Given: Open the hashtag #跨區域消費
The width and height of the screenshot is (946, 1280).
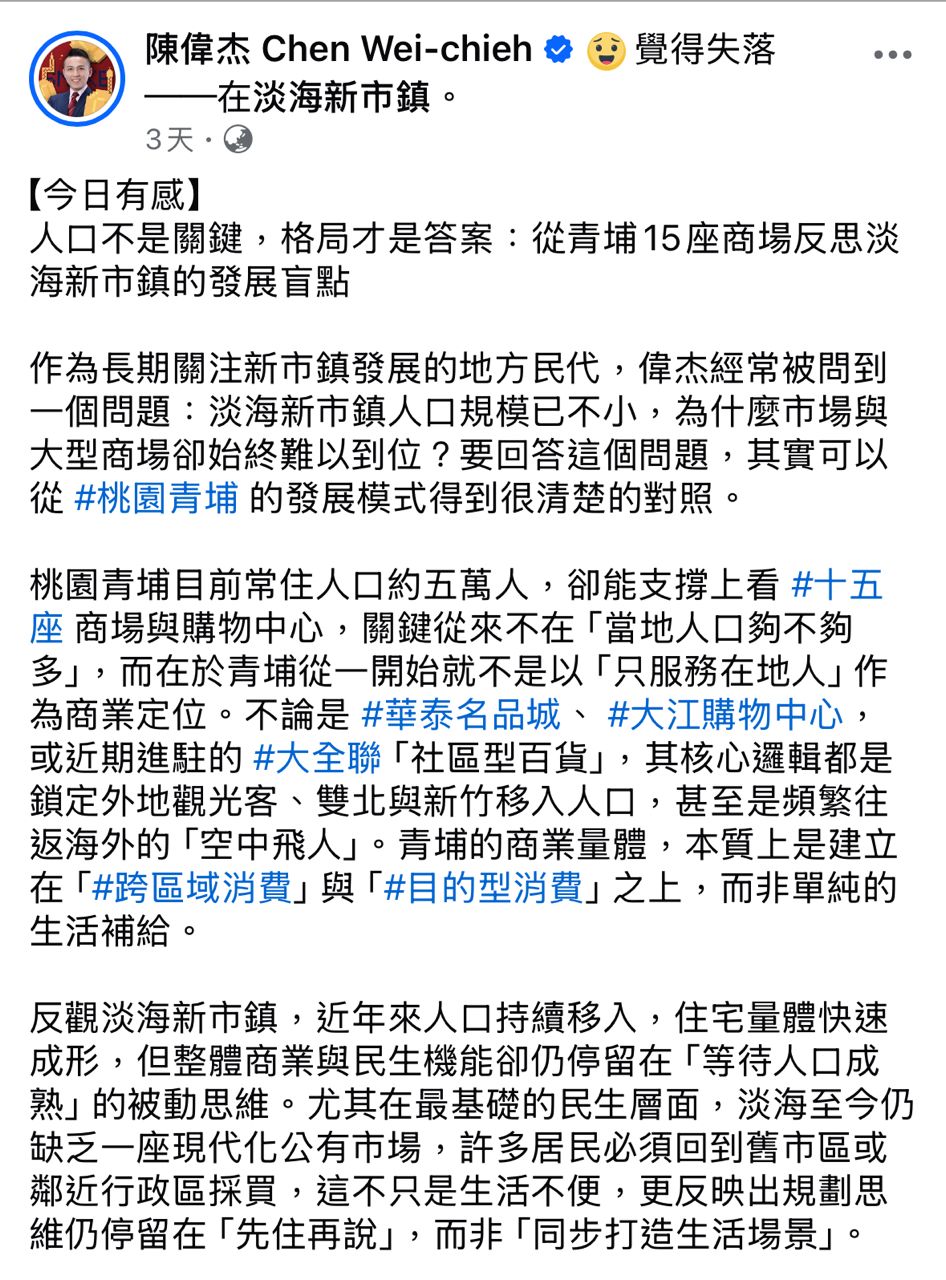Looking at the screenshot, I should tap(190, 887).
